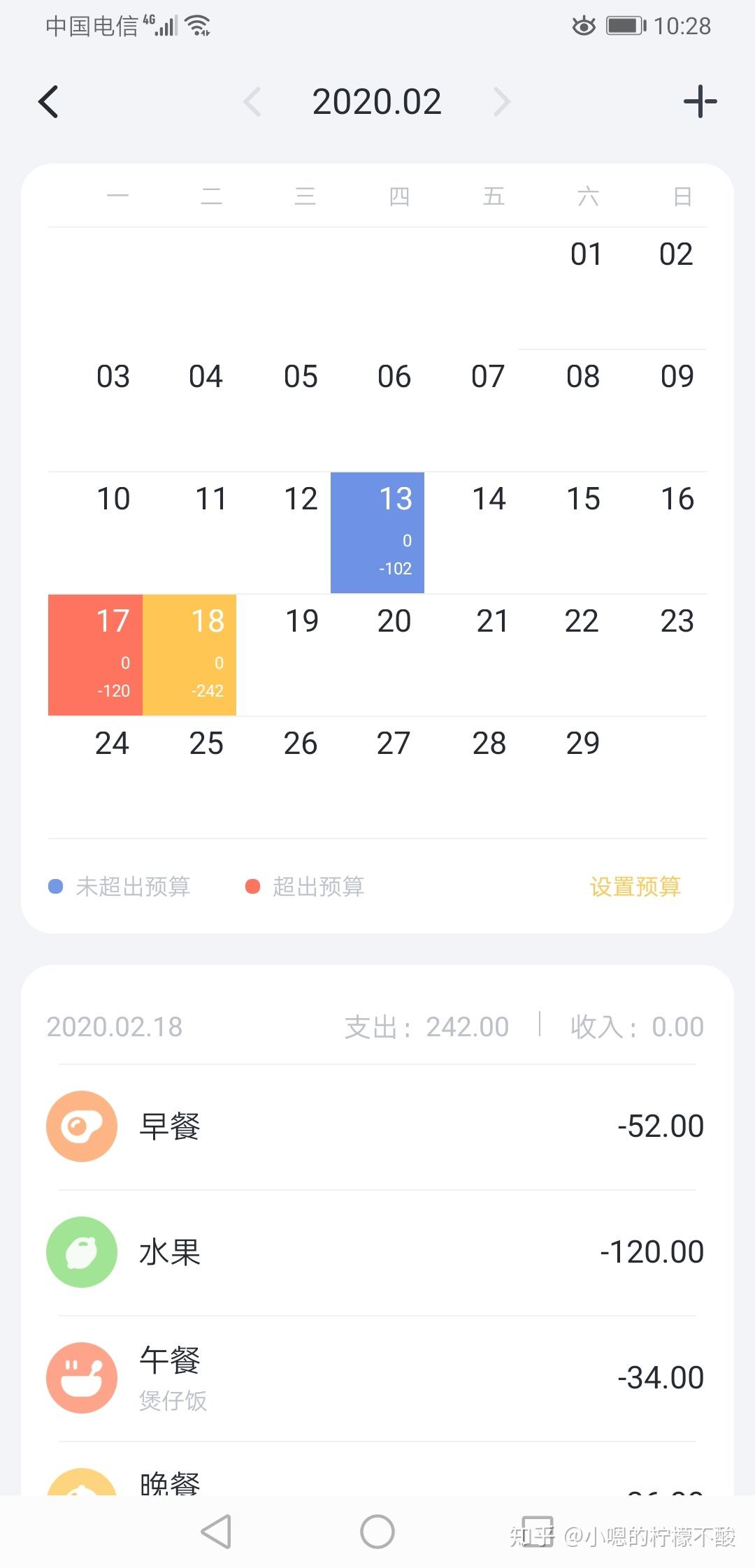The image size is (755, 1568).
Task: Go to the previous month
Action: pyautogui.click(x=252, y=102)
